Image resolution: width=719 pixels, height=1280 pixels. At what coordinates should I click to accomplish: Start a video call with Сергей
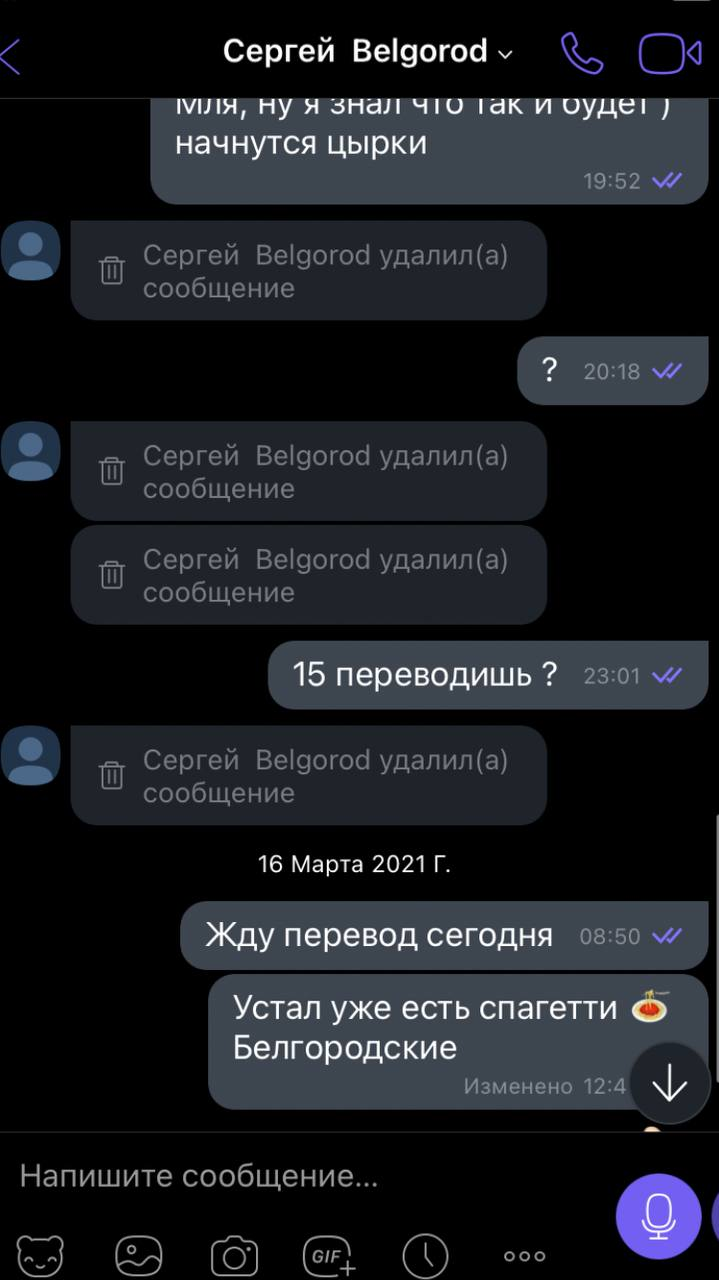pyautogui.click(x=669, y=54)
